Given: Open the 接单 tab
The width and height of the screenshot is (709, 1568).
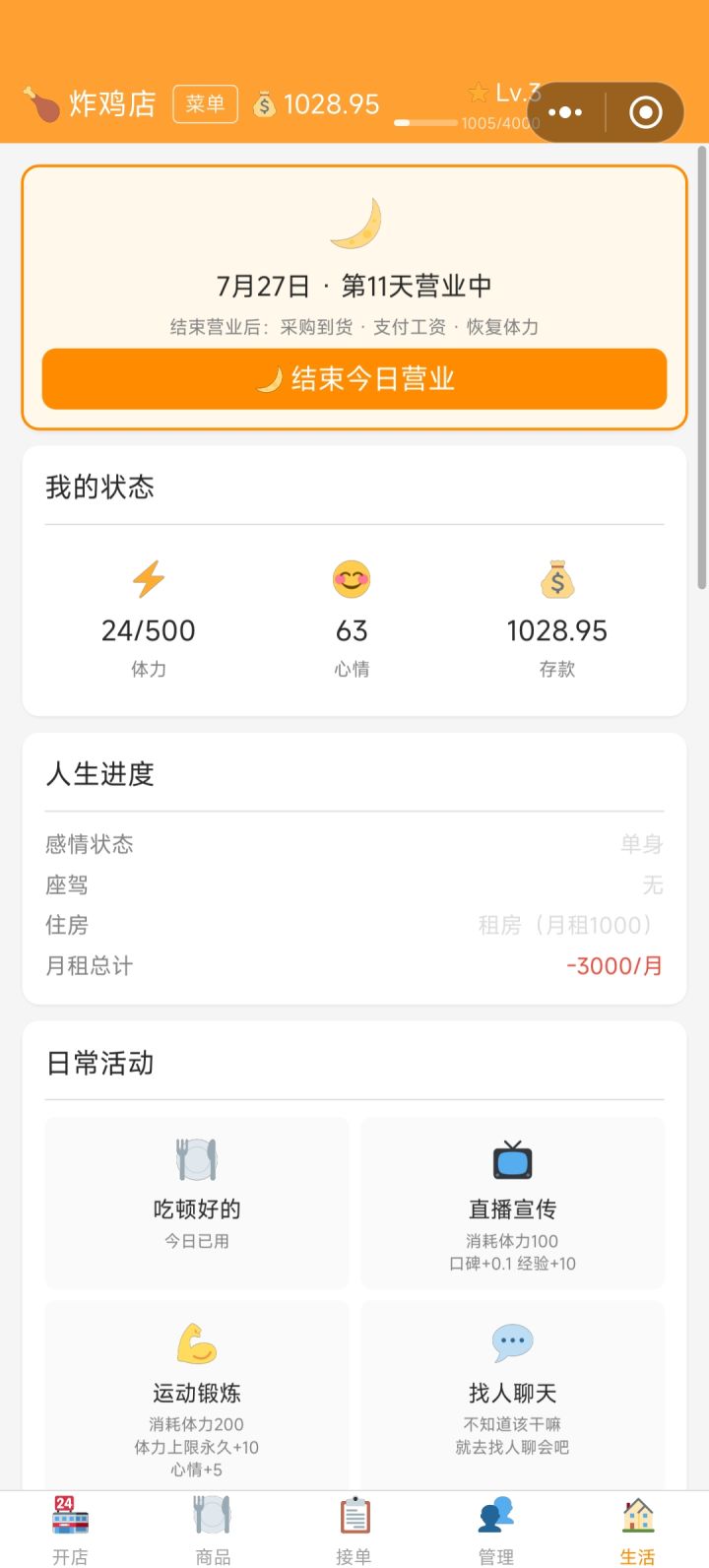Looking at the screenshot, I should (x=354, y=1530).
